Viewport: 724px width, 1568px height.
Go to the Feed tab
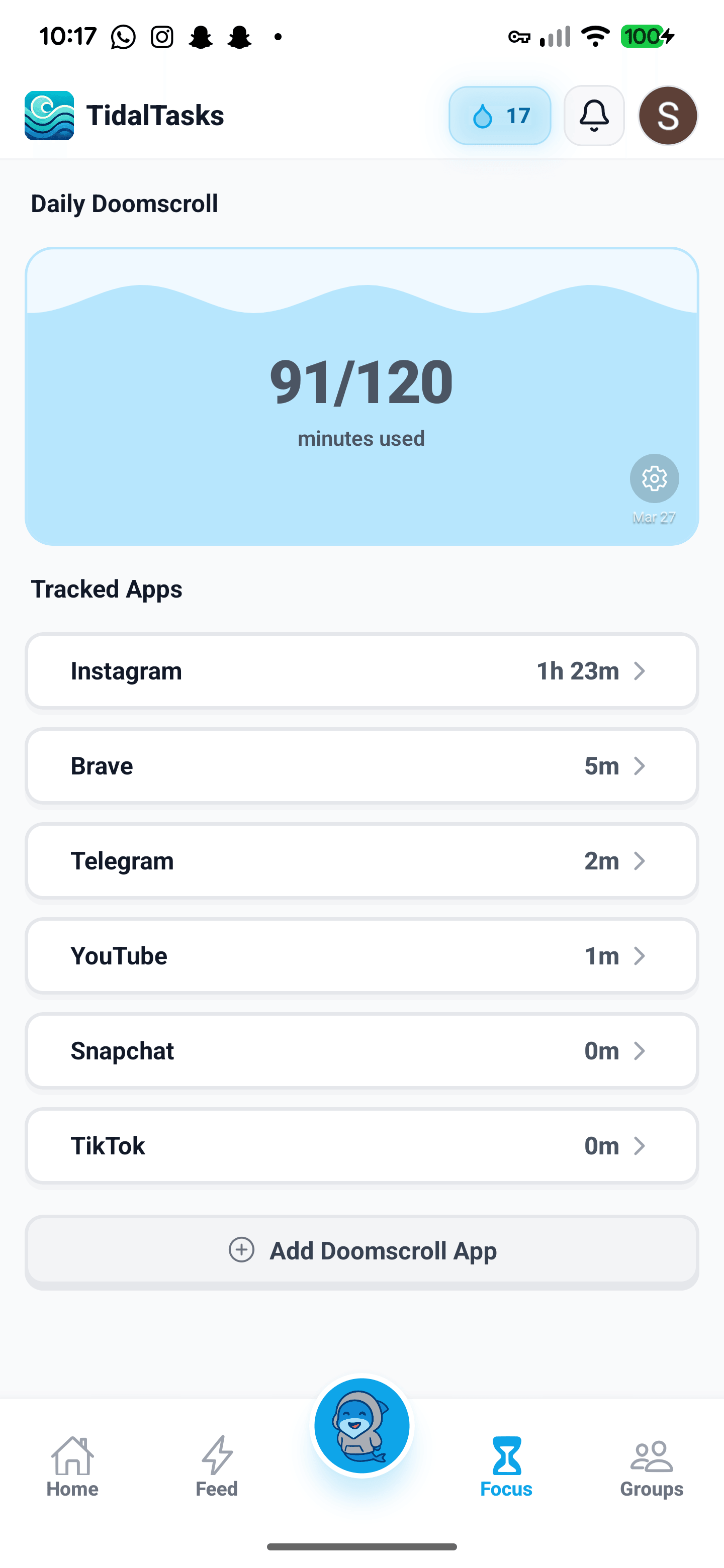[x=217, y=1467]
